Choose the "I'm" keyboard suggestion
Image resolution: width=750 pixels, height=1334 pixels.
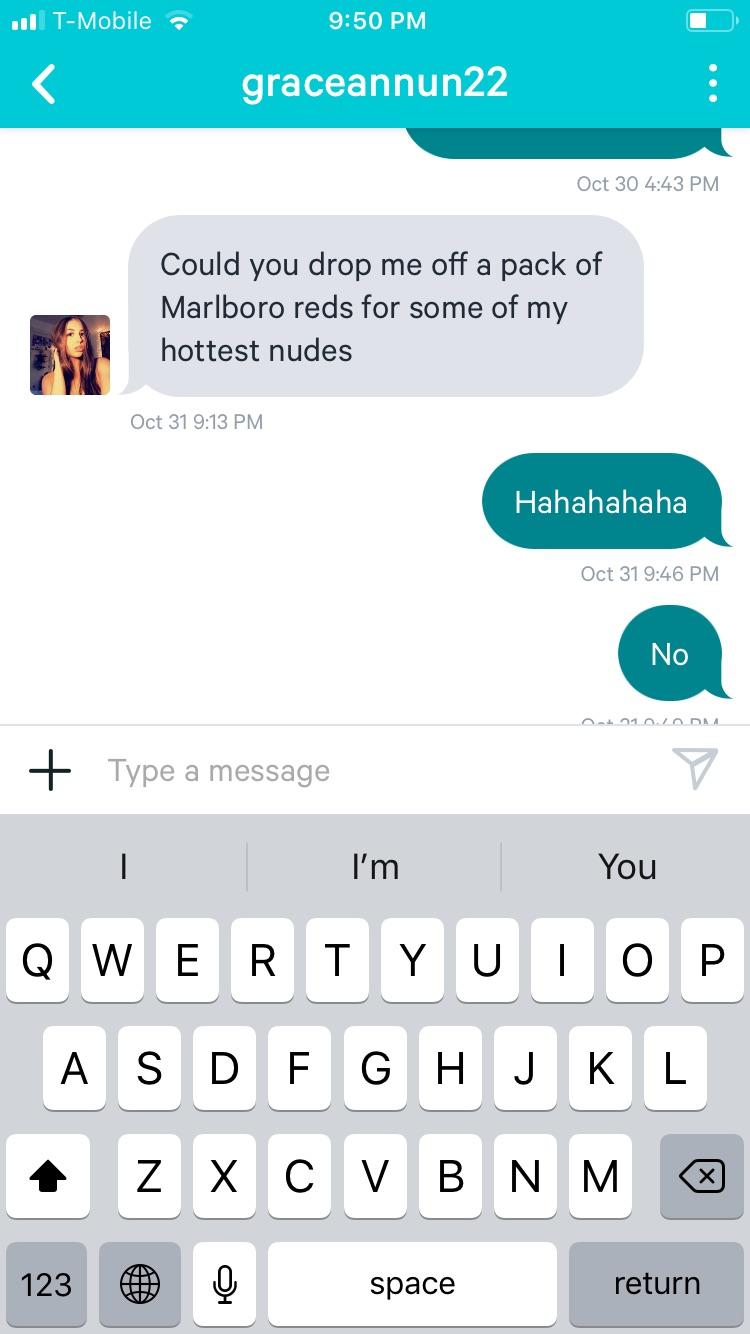coord(375,866)
